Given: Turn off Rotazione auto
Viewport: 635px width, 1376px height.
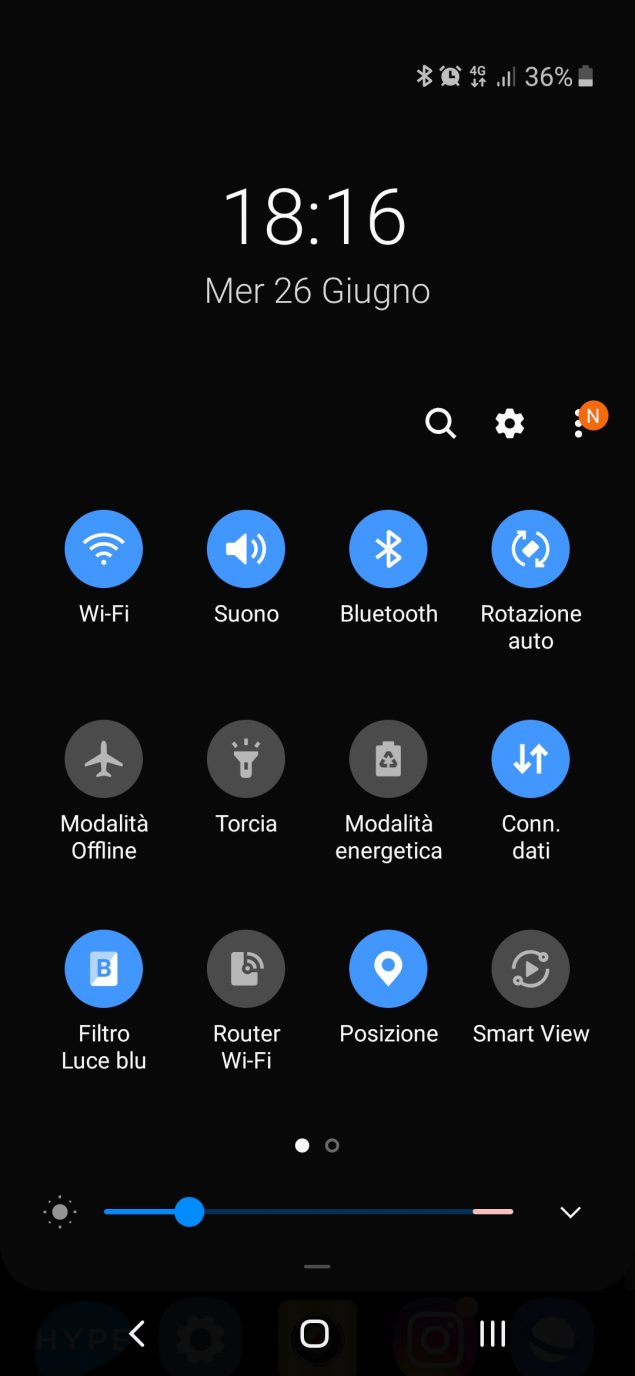Looking at the screenshot, I should coord(530,549).
